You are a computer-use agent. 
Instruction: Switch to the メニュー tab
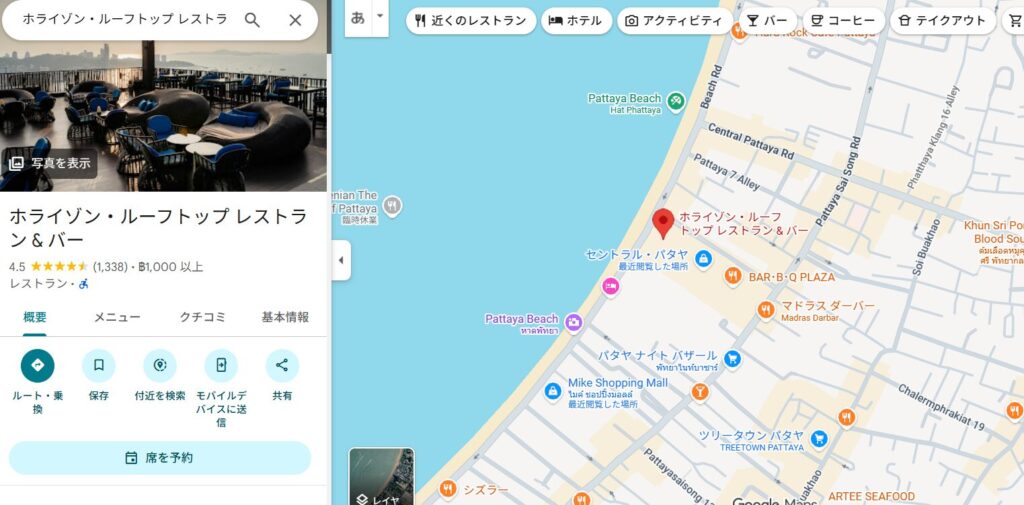coord(117,317)
